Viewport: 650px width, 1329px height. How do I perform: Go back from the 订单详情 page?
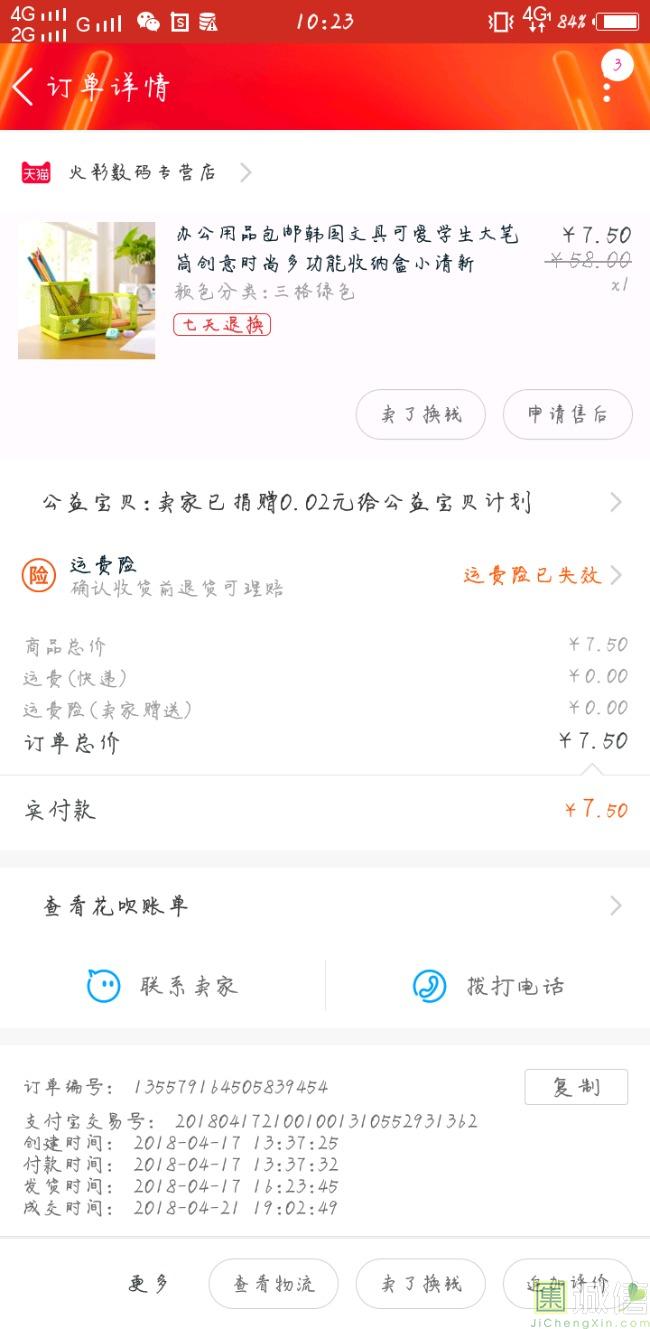coord(24,87)
